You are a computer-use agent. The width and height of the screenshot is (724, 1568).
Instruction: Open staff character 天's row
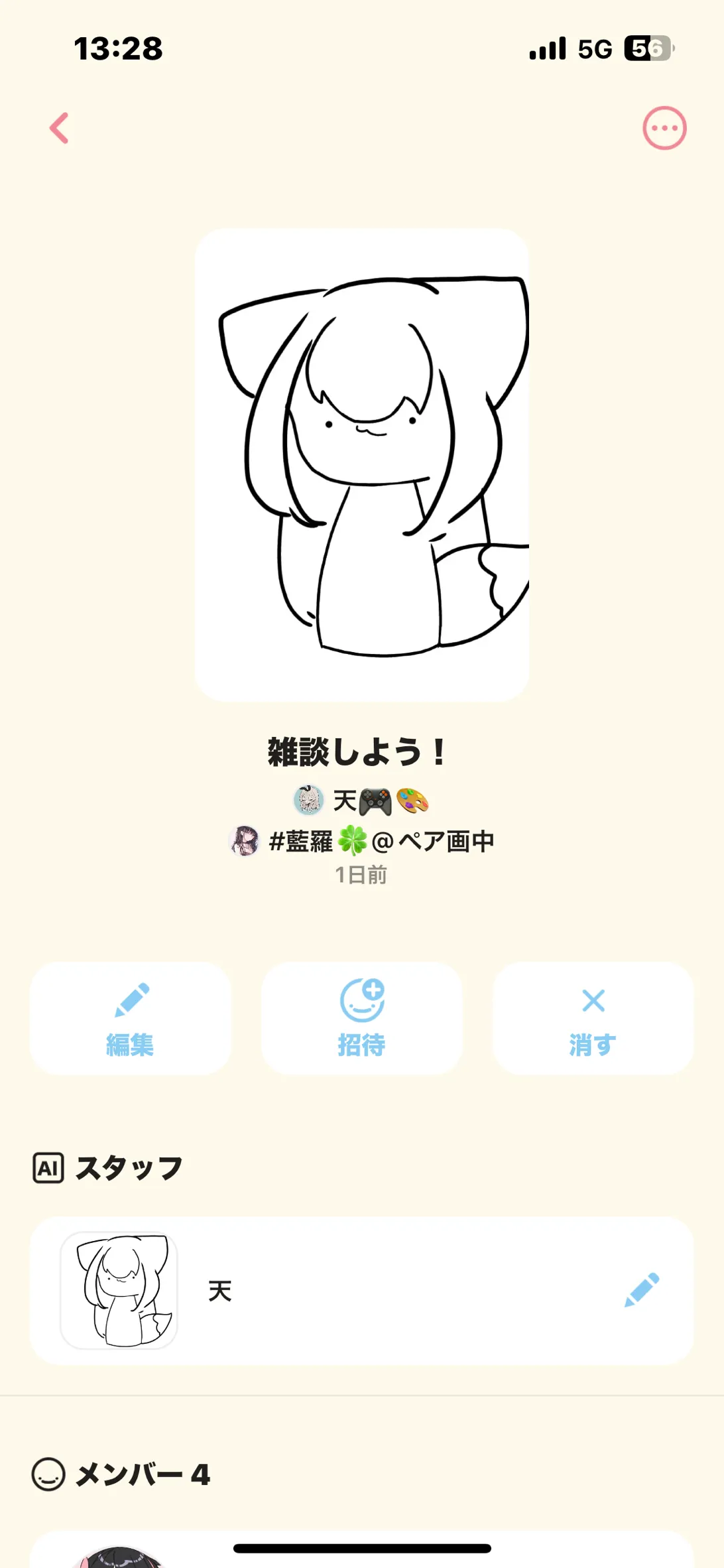[332, 1291]
